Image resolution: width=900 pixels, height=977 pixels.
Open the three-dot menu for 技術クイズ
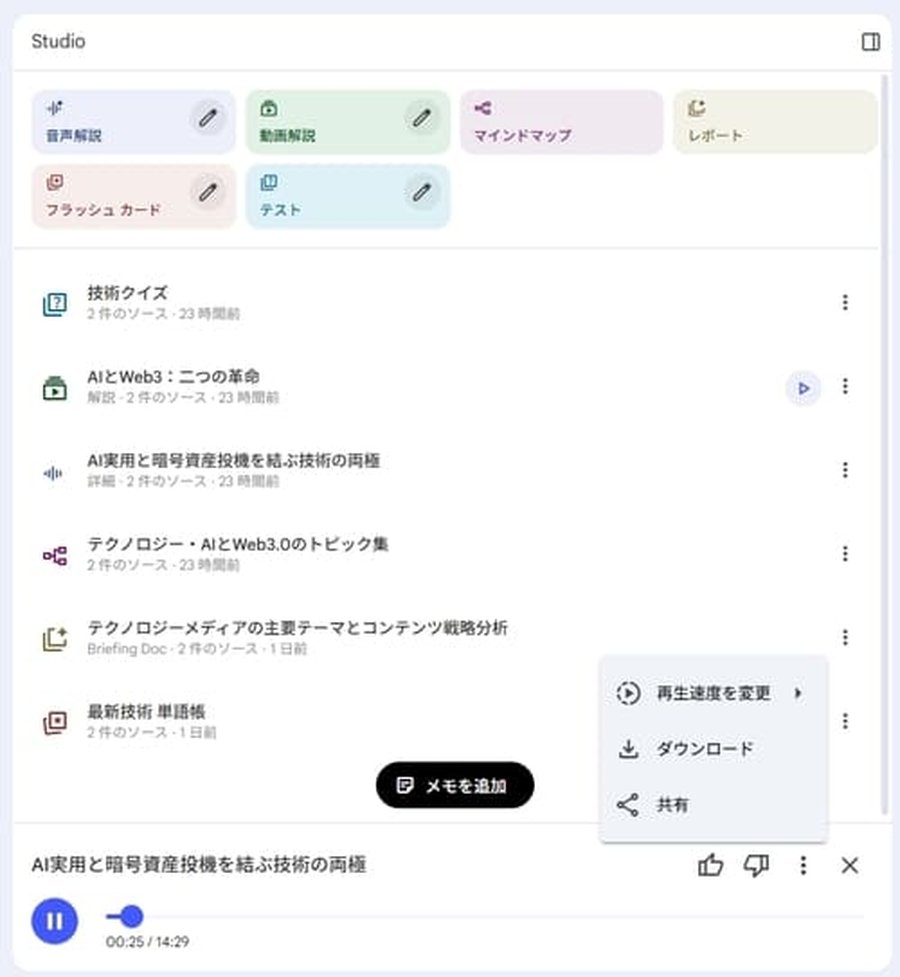[846, 302]
